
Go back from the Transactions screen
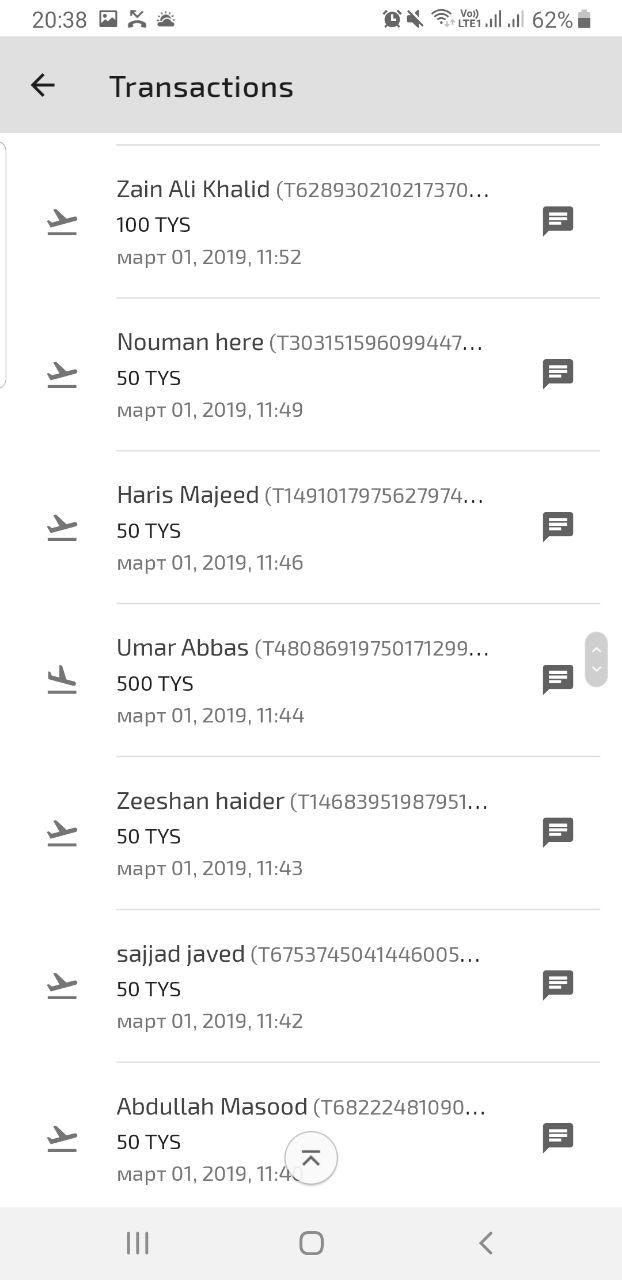(x=42, y=86)
